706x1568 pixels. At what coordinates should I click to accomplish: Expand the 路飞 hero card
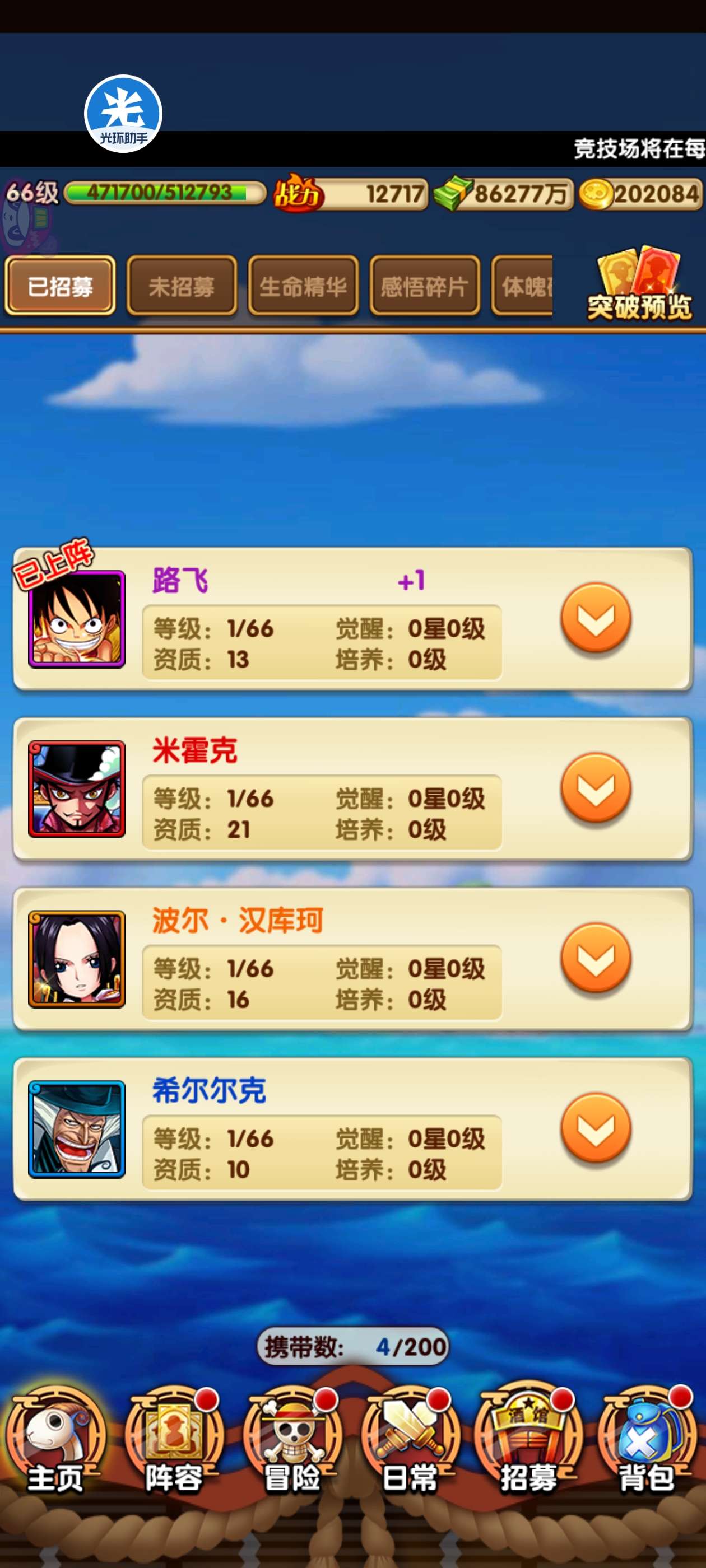pos(595,617)
